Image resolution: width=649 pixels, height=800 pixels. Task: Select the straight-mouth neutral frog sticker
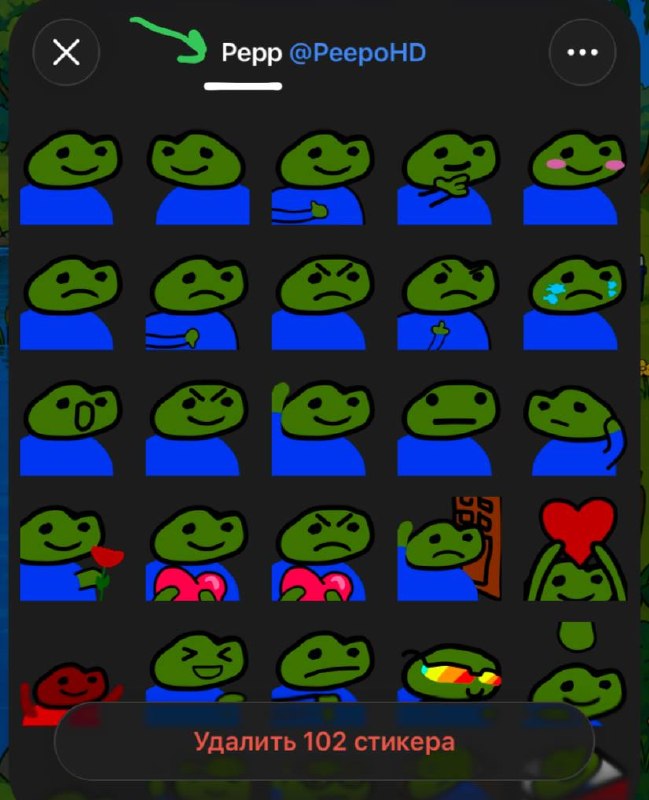448,428
